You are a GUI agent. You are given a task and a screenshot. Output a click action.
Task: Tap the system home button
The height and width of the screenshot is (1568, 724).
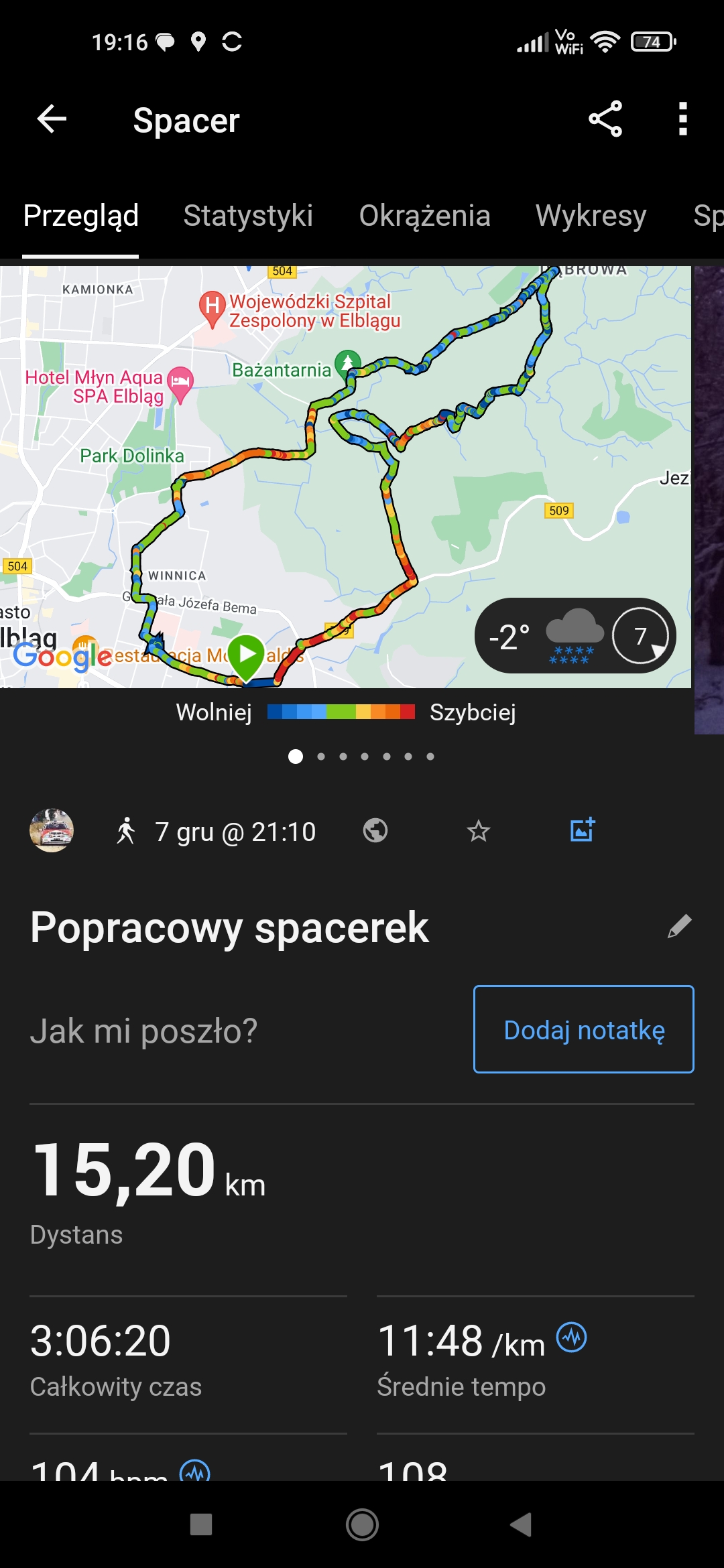(362, 1524)
